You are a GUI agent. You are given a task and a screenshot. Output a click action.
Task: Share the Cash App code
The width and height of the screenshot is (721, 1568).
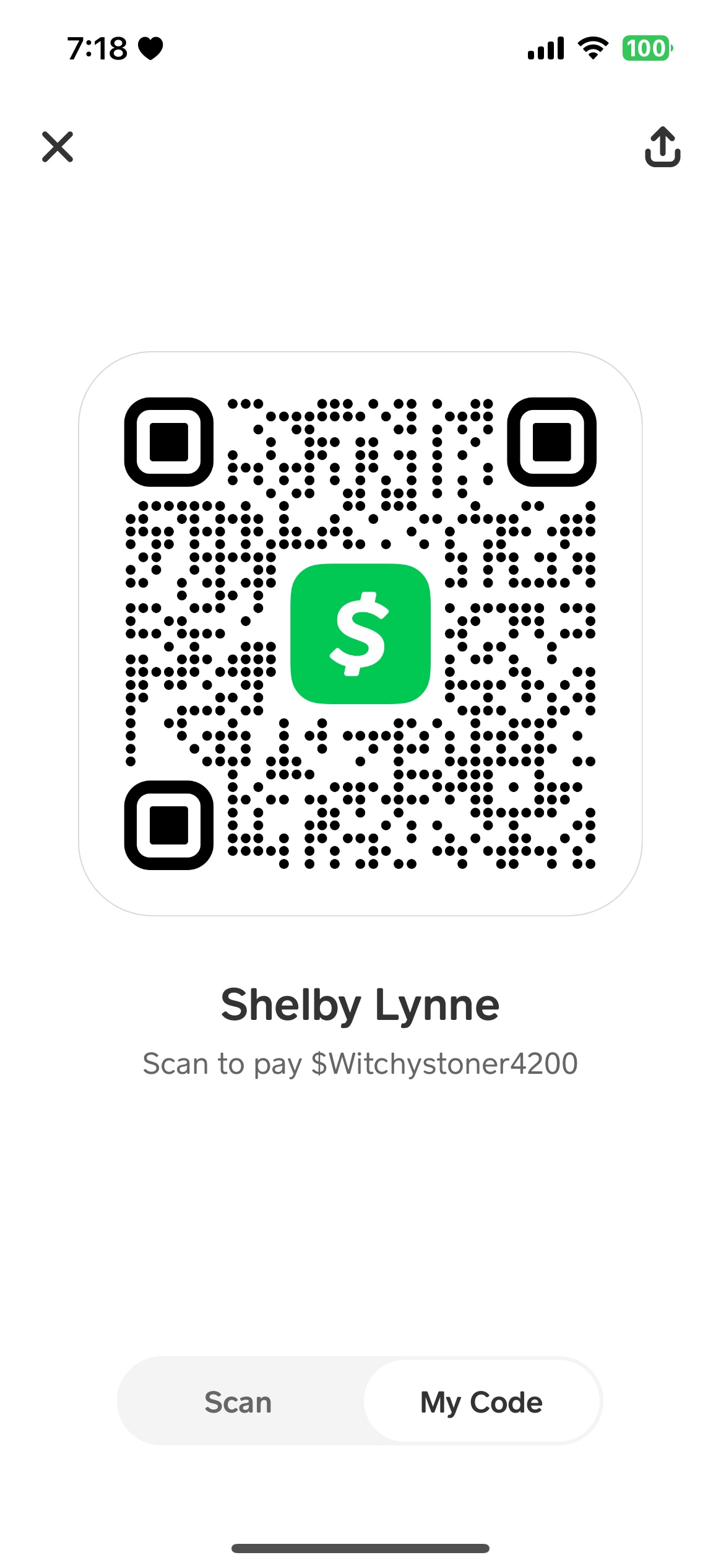662,147
